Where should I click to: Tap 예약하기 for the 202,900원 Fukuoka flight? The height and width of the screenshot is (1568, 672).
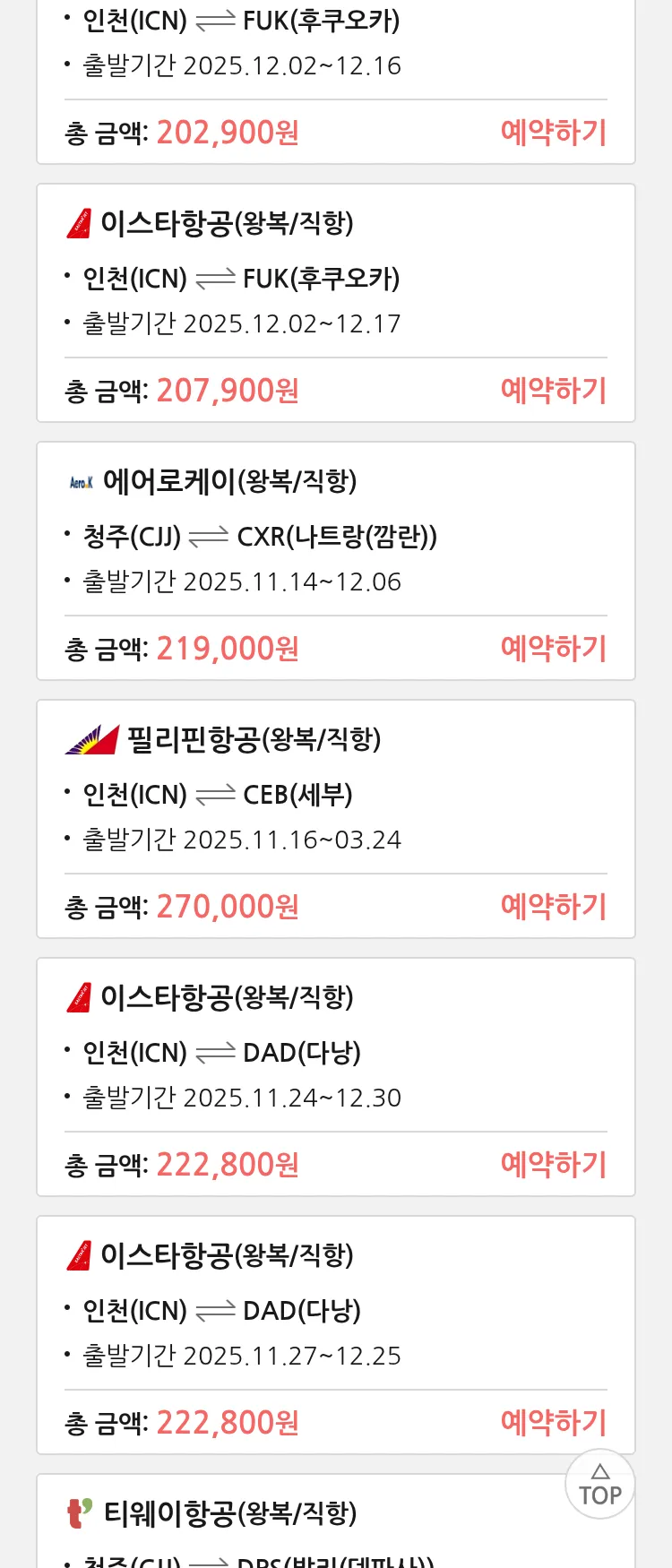coord(553,133)
